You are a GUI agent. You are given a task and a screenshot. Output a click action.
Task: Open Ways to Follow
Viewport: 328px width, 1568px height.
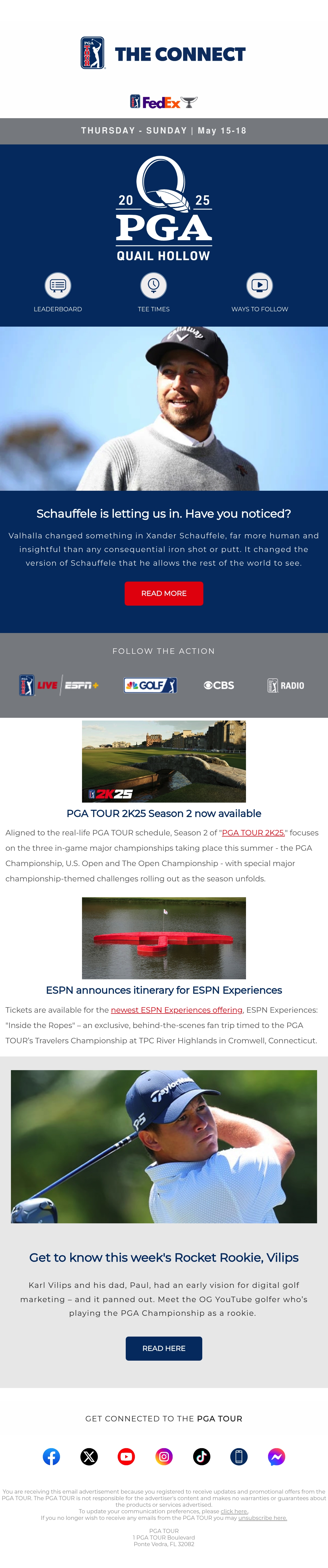(x=260, y=285)
